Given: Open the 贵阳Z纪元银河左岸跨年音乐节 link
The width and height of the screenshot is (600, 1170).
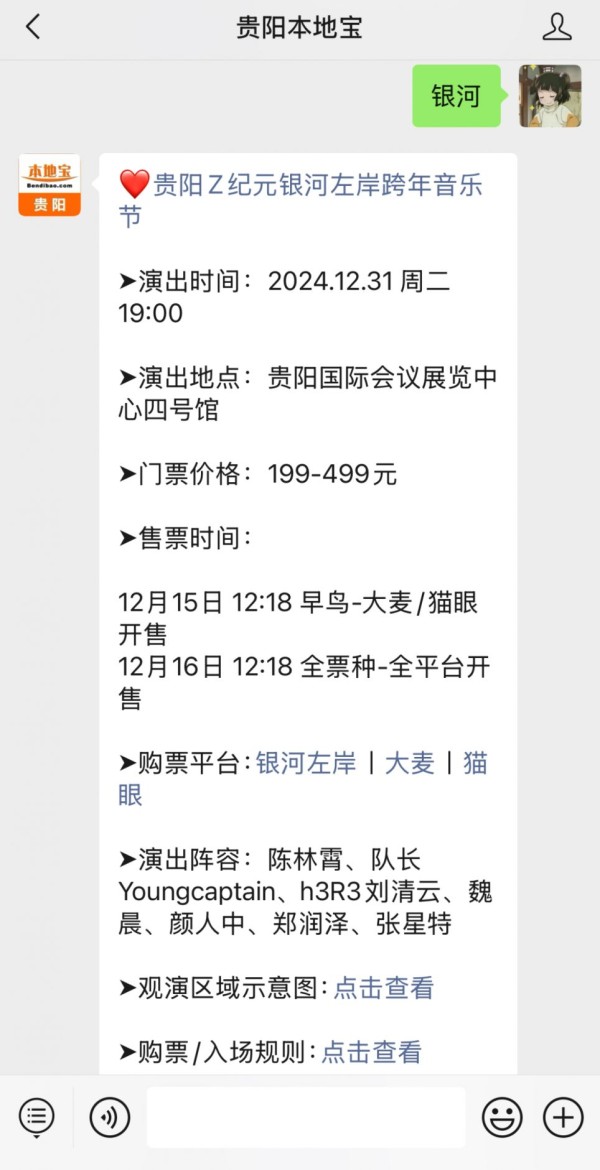Looking at the screenshot, I should (301, 199).
